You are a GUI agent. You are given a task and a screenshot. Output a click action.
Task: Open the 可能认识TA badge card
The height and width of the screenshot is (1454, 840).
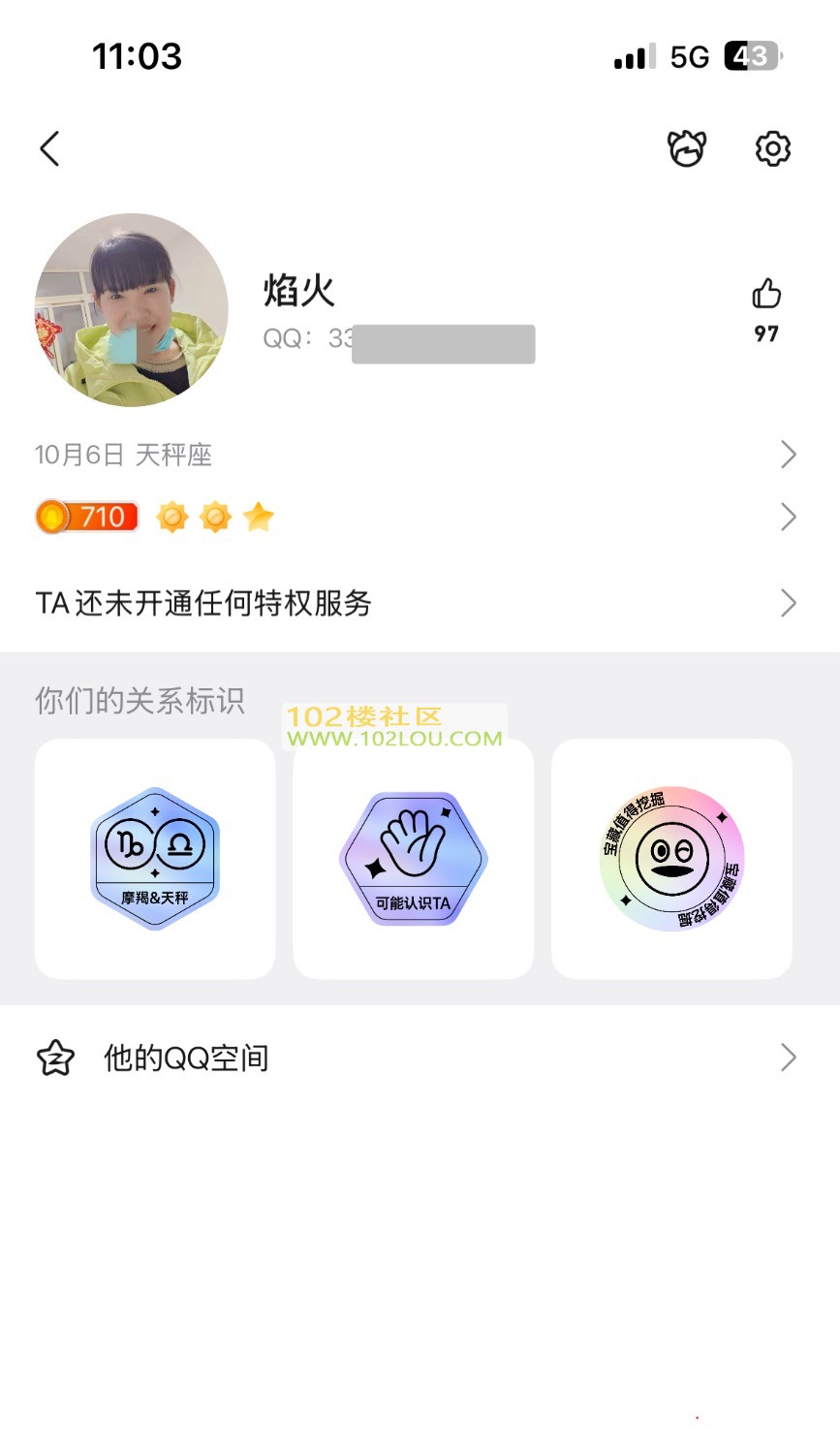[414, 859]
